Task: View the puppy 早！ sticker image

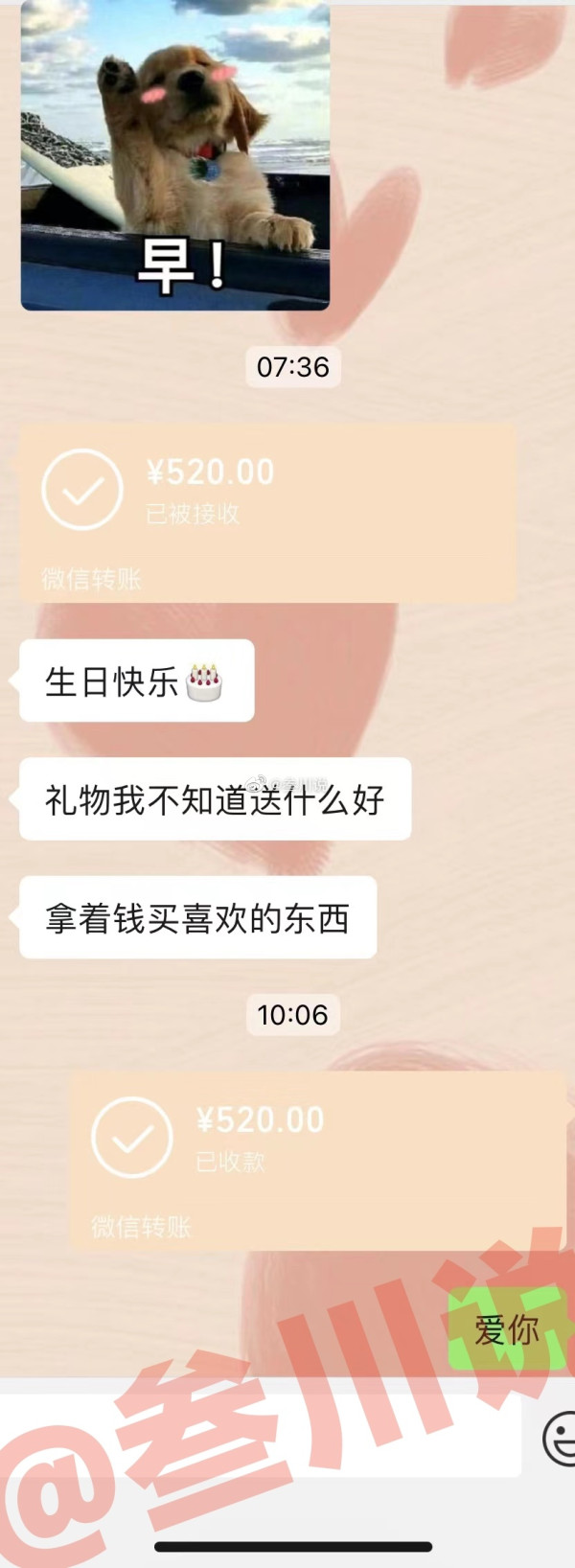Action: pos(175,155)
